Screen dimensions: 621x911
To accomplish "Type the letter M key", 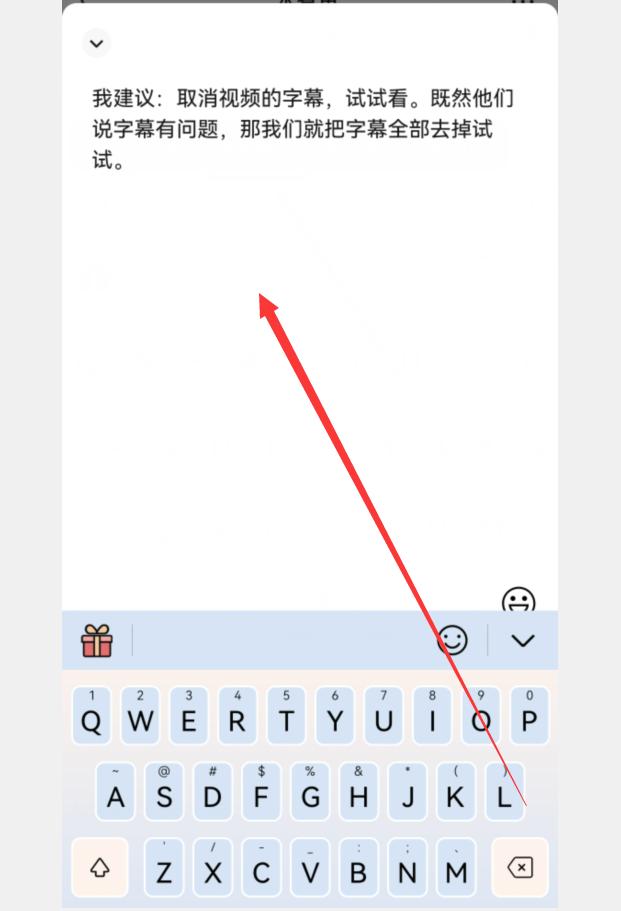I will pyautogui.click(x=456, y=867).
